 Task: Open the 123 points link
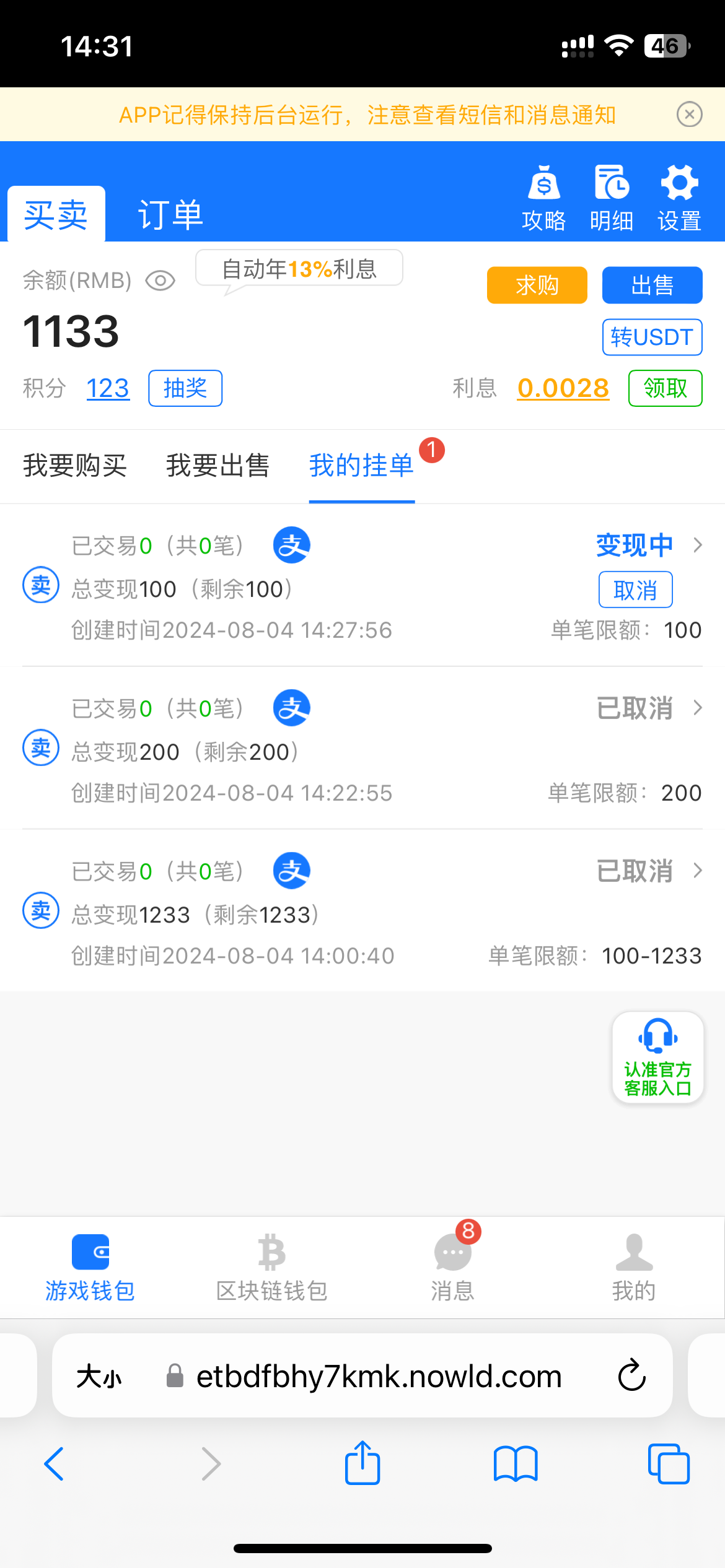click(108, 388)
